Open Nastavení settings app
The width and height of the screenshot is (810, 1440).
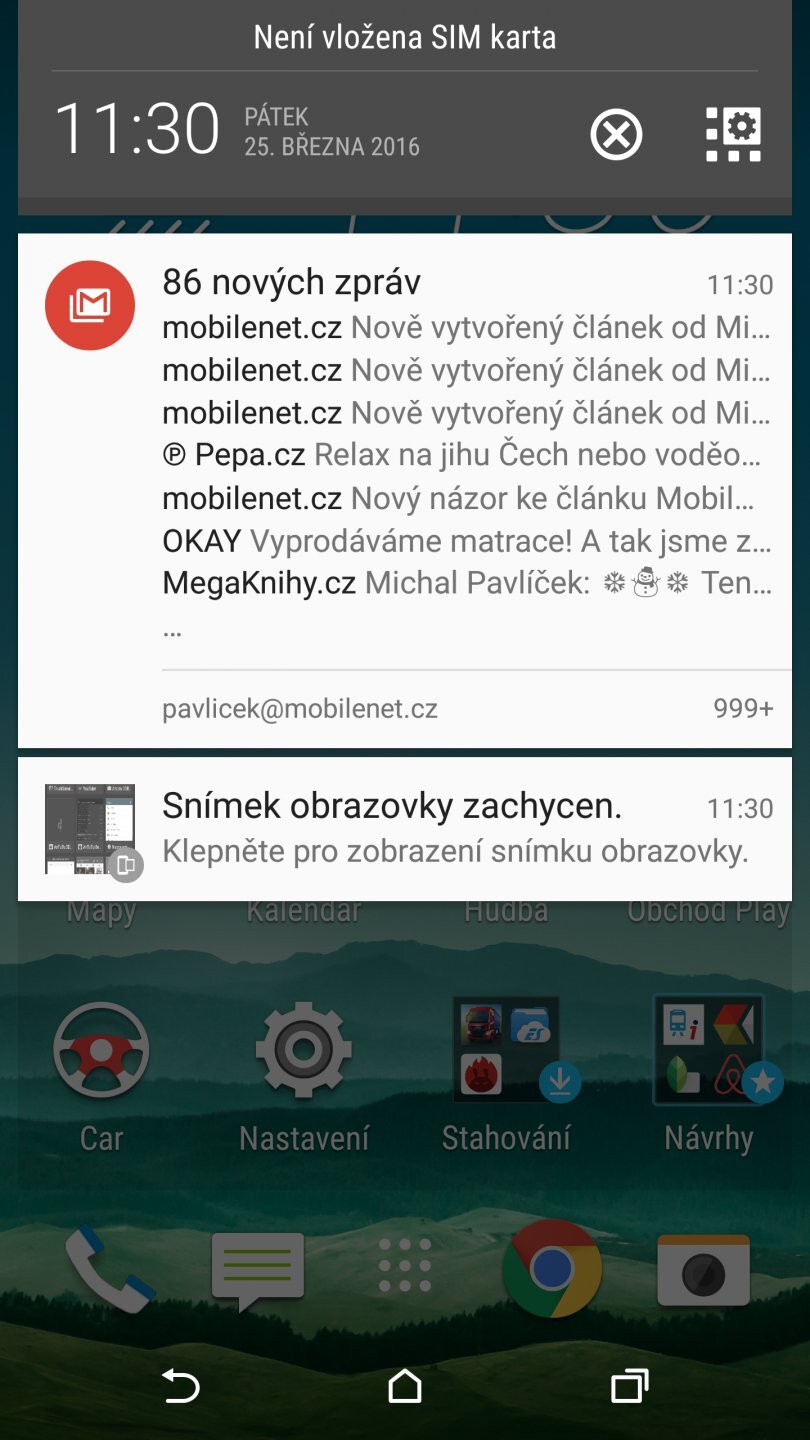303,1050
